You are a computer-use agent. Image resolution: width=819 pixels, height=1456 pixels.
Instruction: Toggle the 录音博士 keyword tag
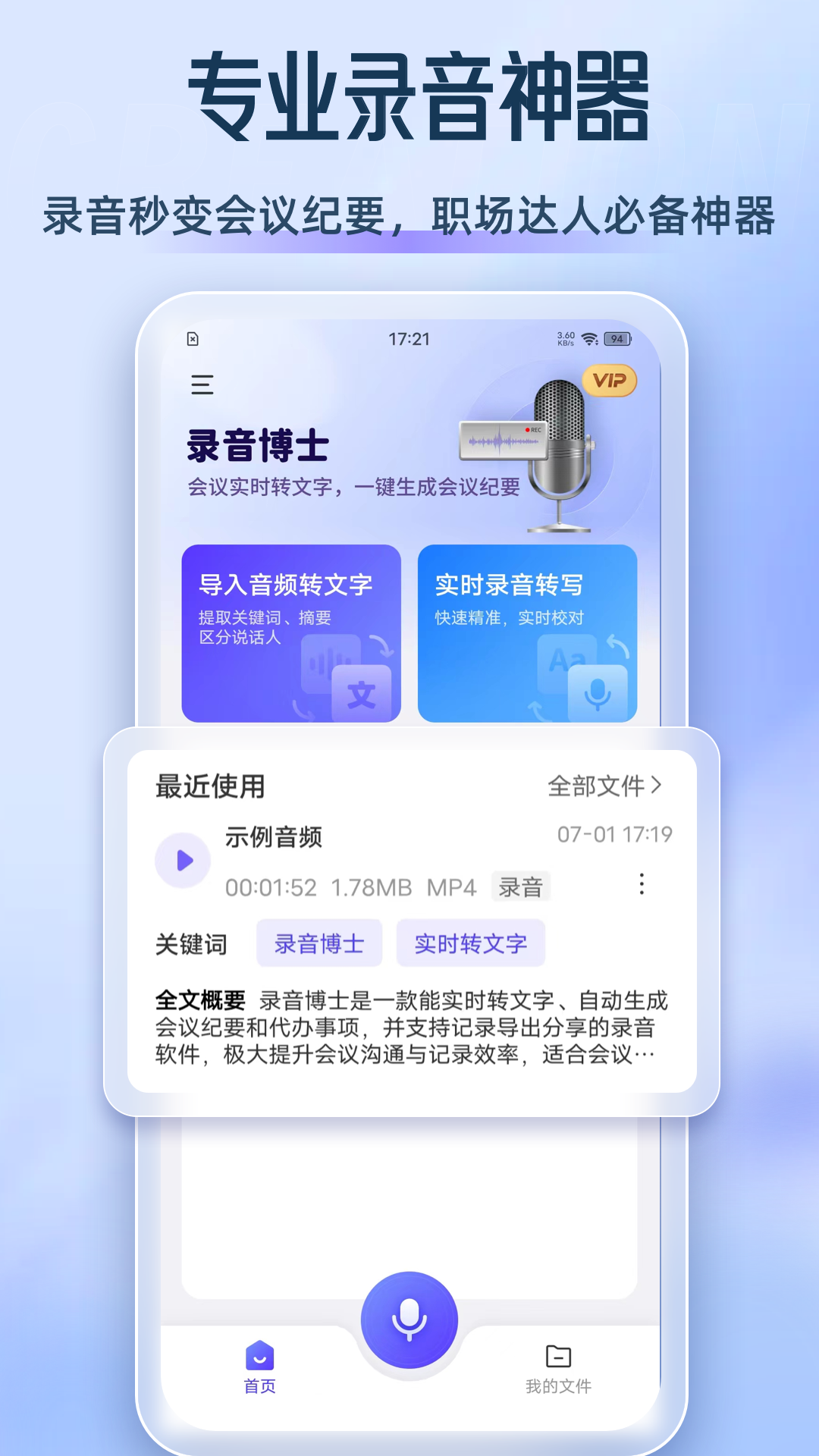pyautogui.click(x=318, y=943)
